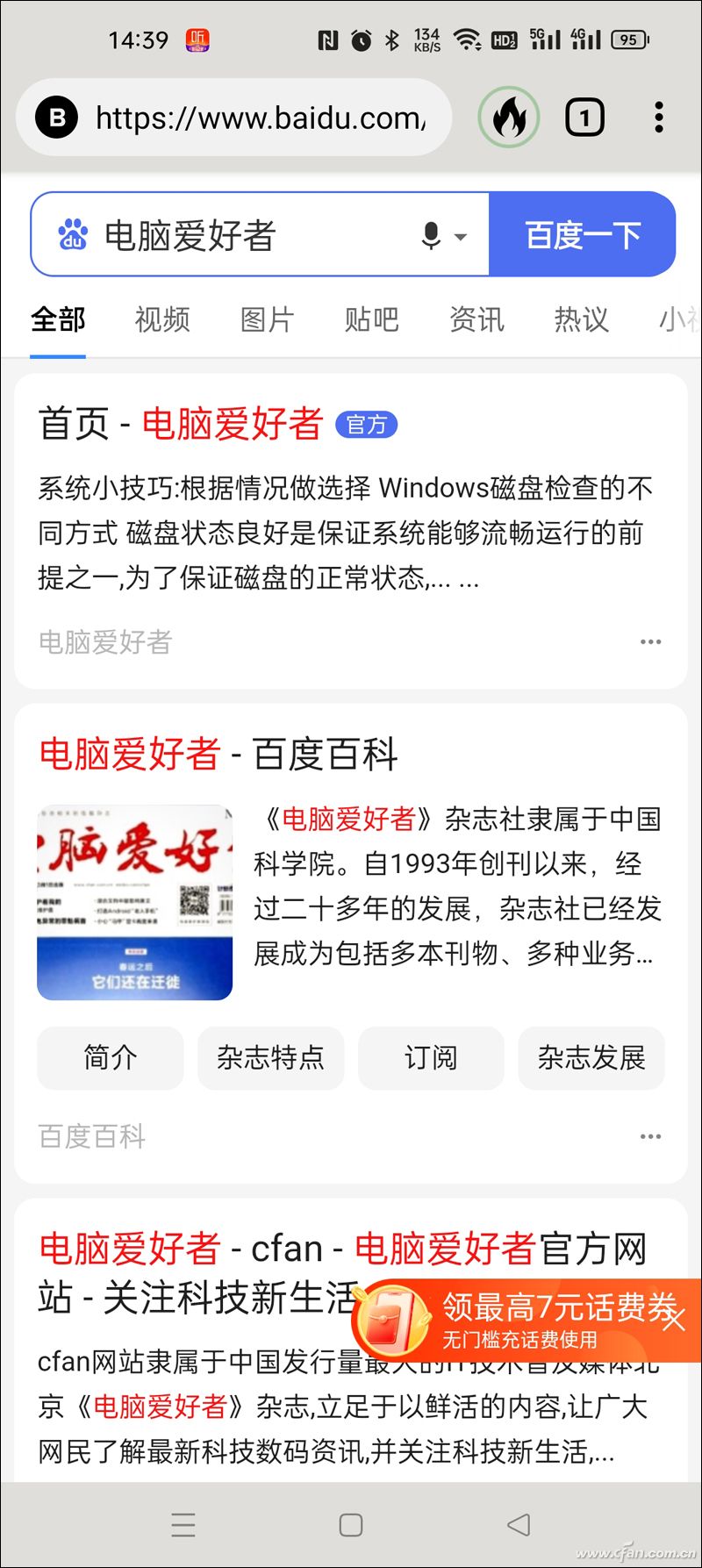The height and width of the screenshot is (1568, 702).
Task: Select the 杂志特点 chip
Action: 270,1057
